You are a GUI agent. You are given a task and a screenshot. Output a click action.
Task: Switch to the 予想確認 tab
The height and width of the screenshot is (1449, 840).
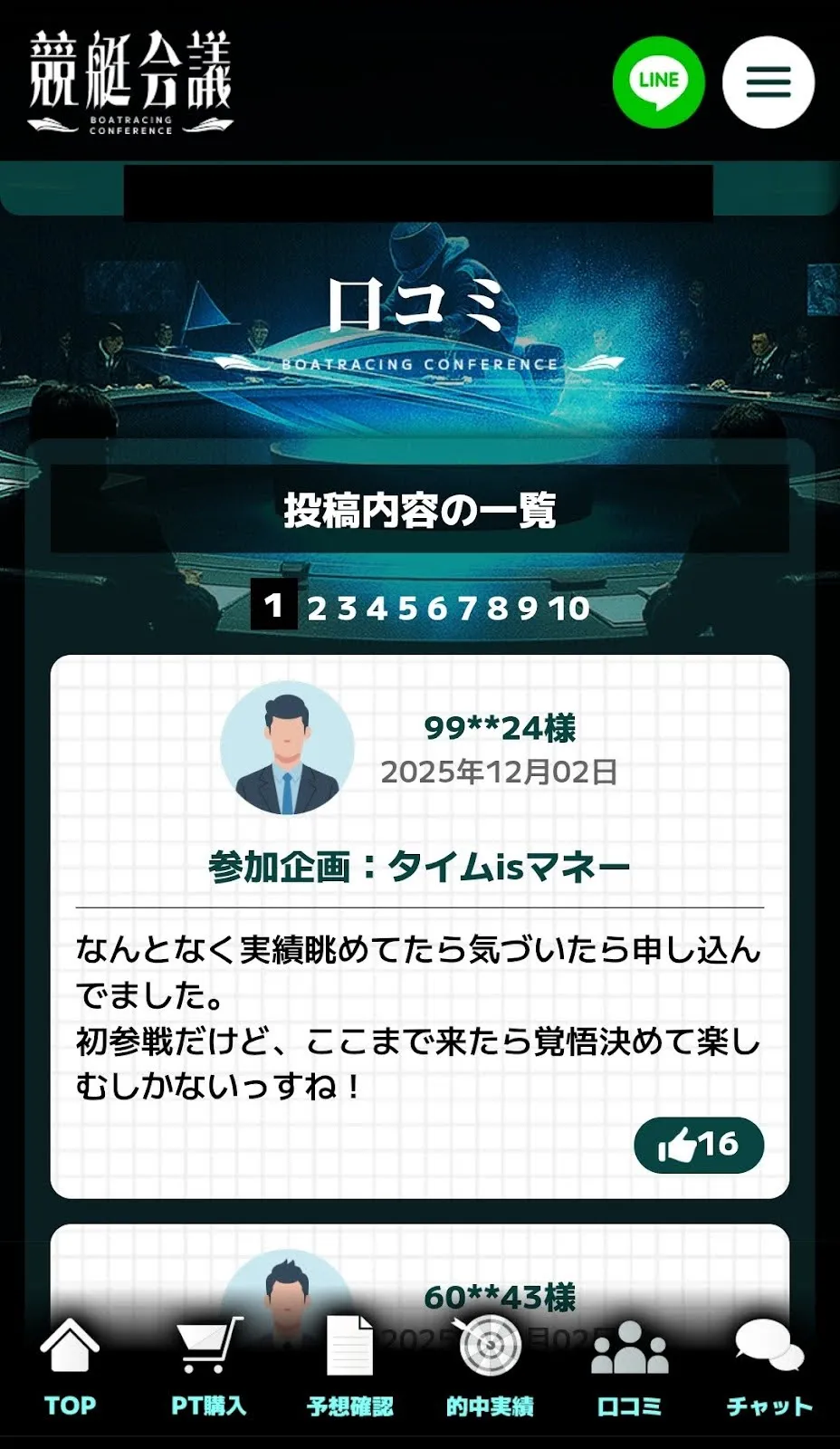(349, 1367)
